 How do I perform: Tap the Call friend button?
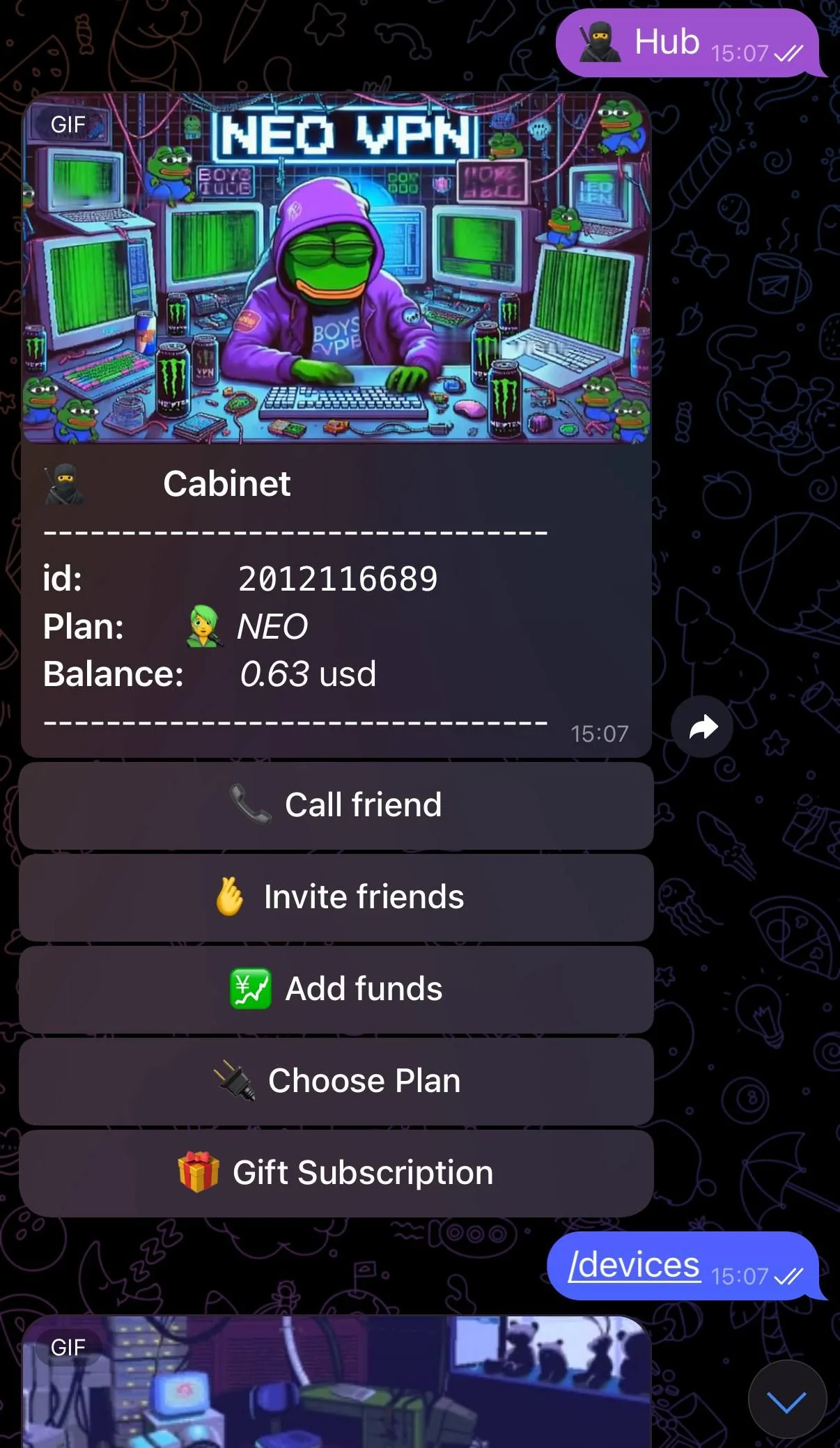(x=336, y=806)
